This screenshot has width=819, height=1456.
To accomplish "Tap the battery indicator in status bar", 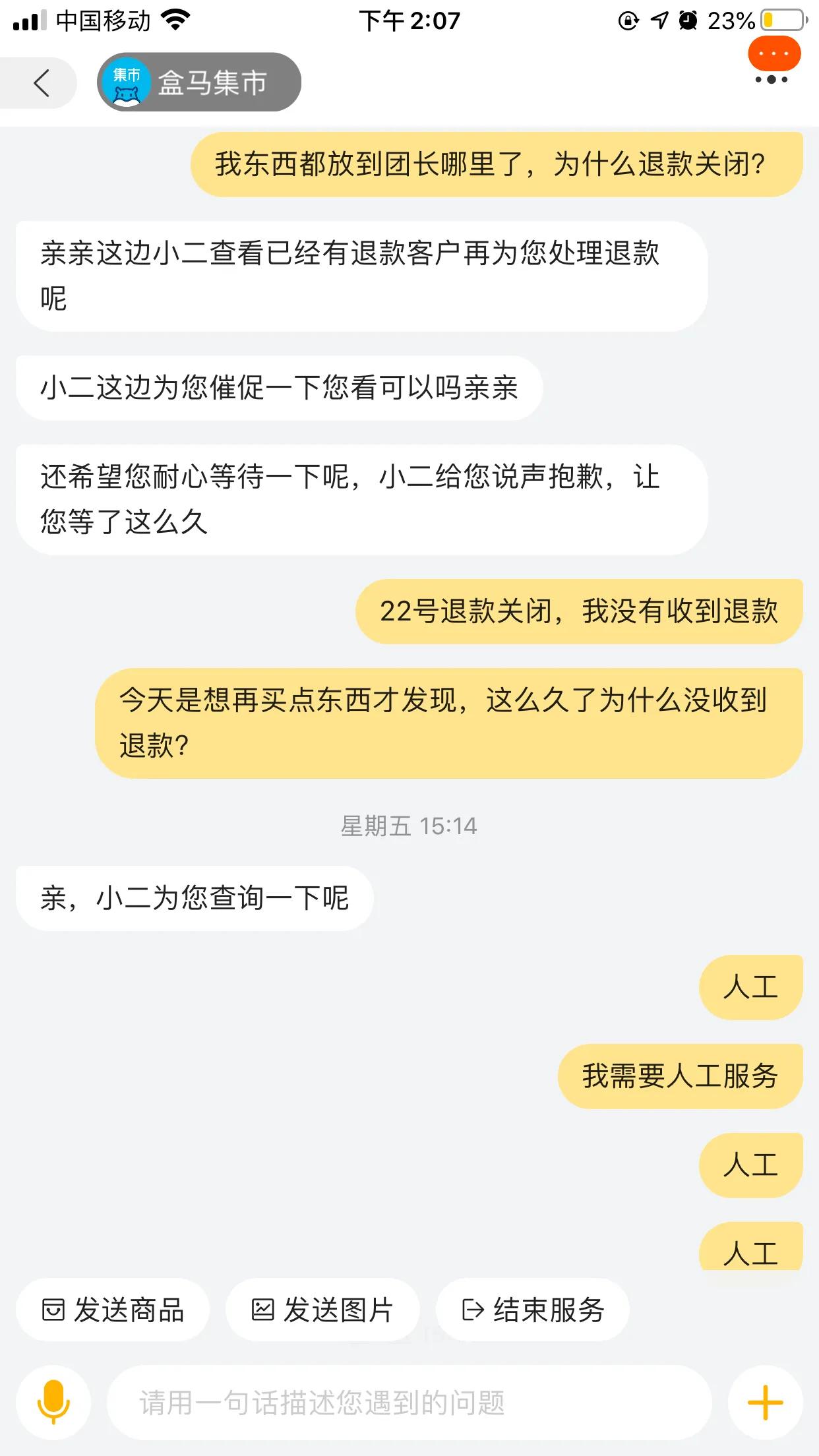I will [x=781, y=20].
